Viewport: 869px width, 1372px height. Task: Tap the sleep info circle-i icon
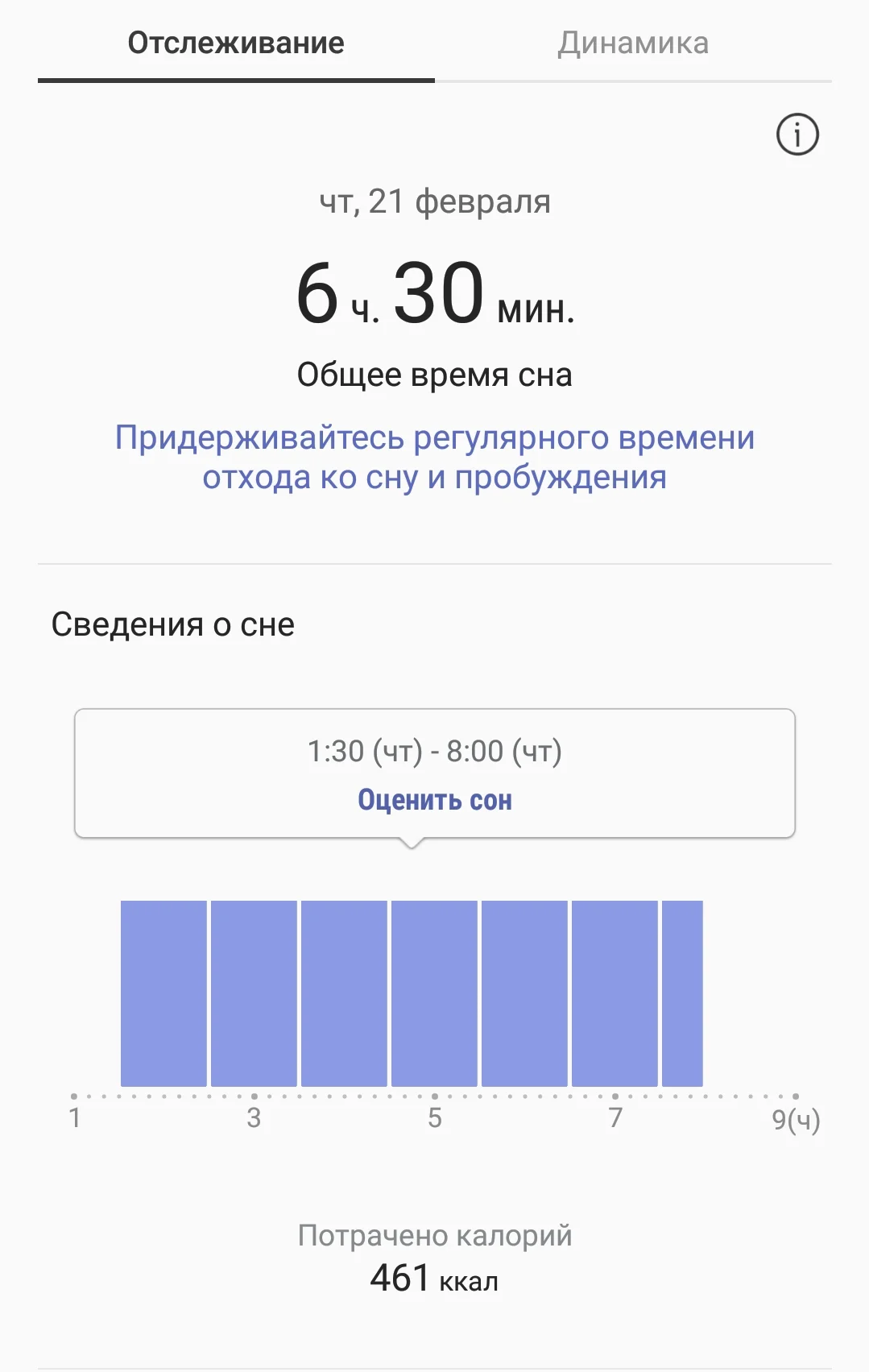point(797,134)
